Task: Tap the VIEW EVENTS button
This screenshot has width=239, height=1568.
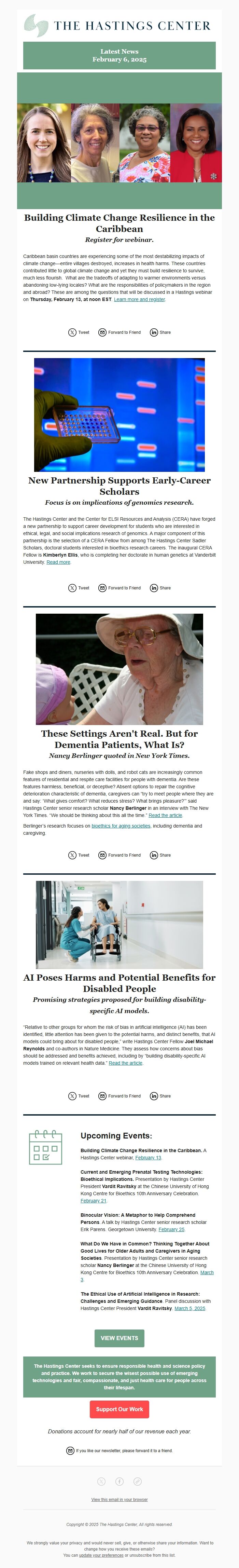Action: point(119,1338)
